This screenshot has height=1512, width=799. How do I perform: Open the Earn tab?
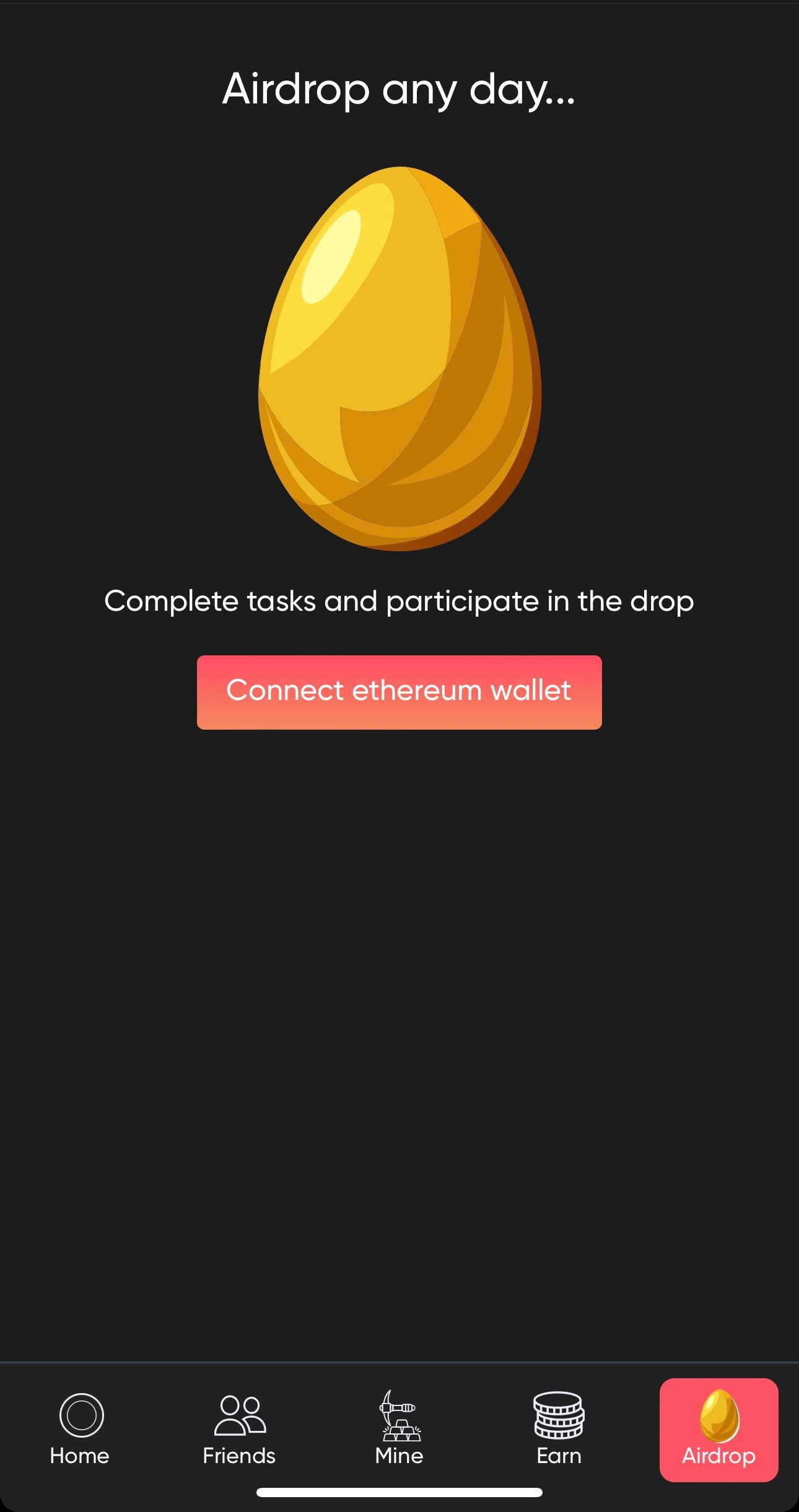click(x=559, y=1430)
